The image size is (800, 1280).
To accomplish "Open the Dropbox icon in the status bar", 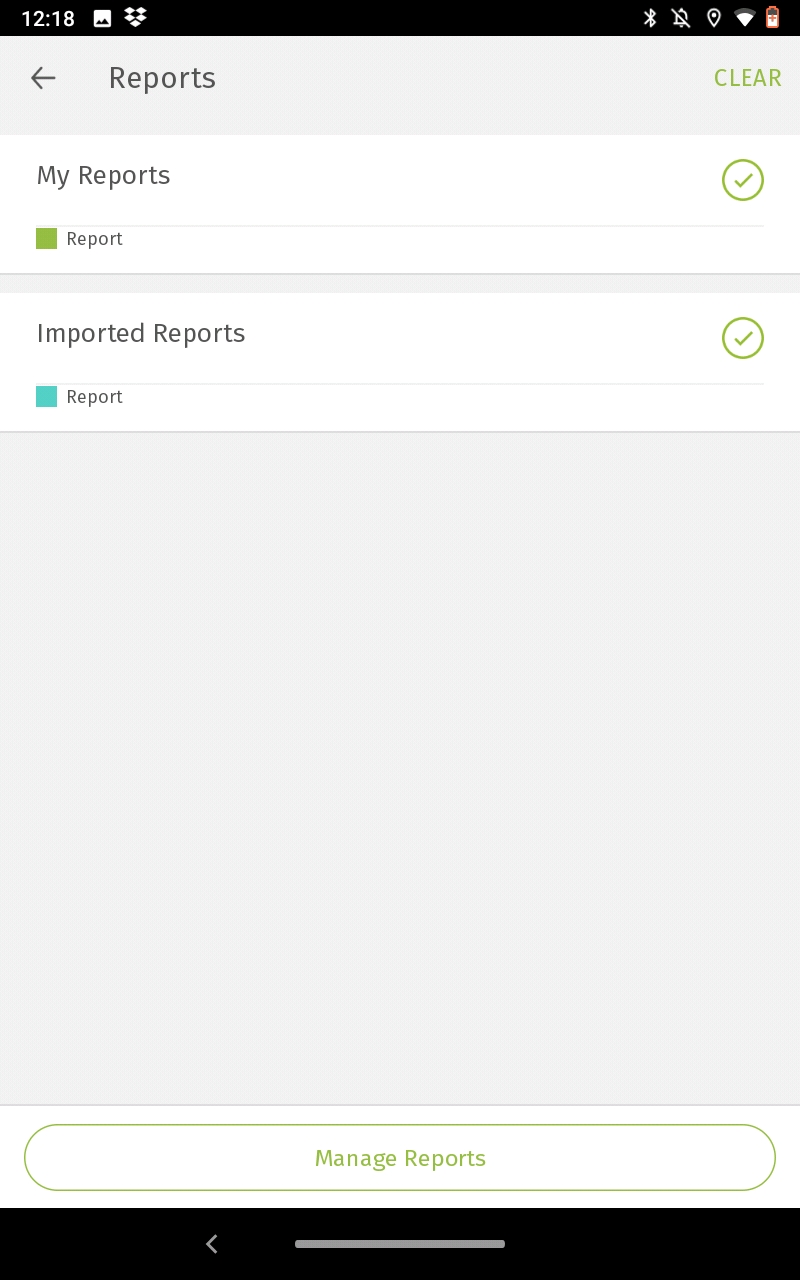I will (x=135, y=17).
